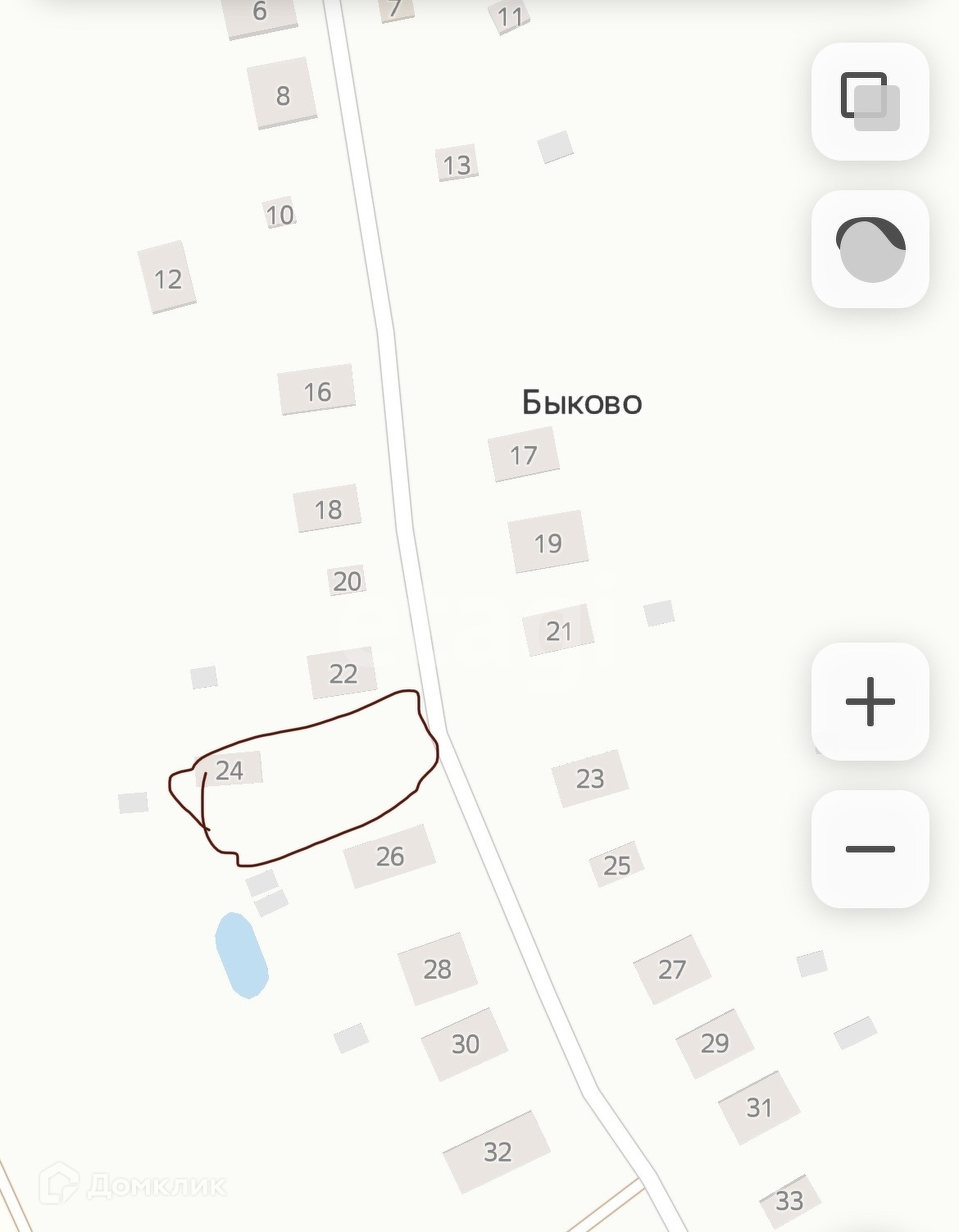Open the map layers selector
Screen dimensions: 959x1232
870,102
